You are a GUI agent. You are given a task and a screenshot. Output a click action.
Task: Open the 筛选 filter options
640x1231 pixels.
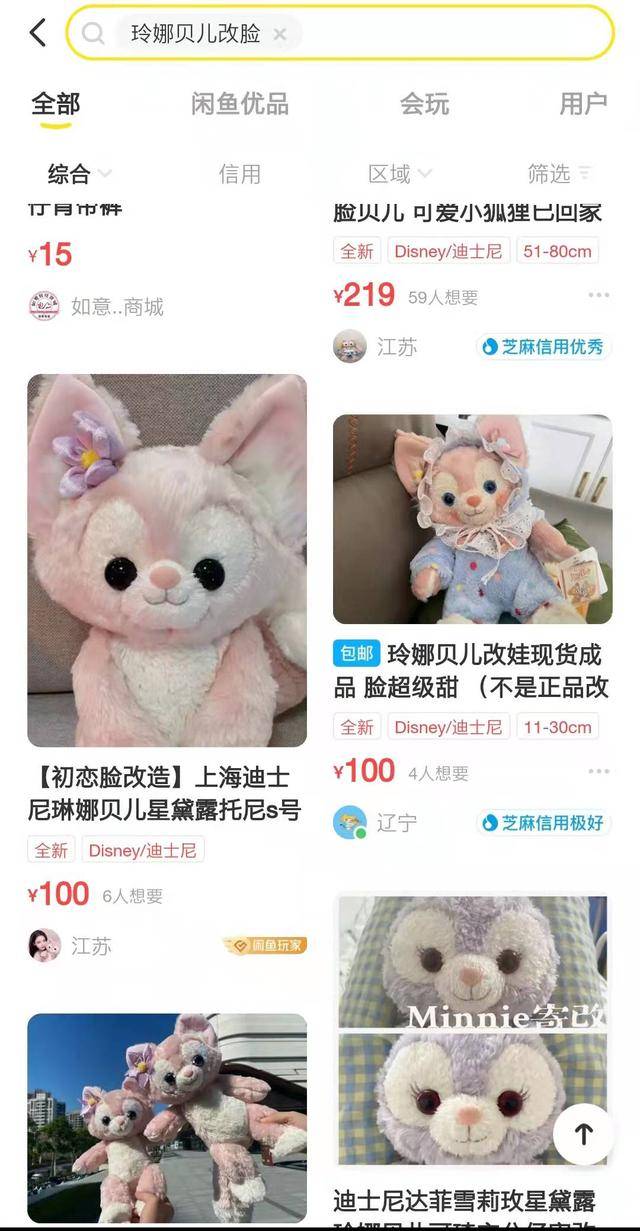pos(560,174)
